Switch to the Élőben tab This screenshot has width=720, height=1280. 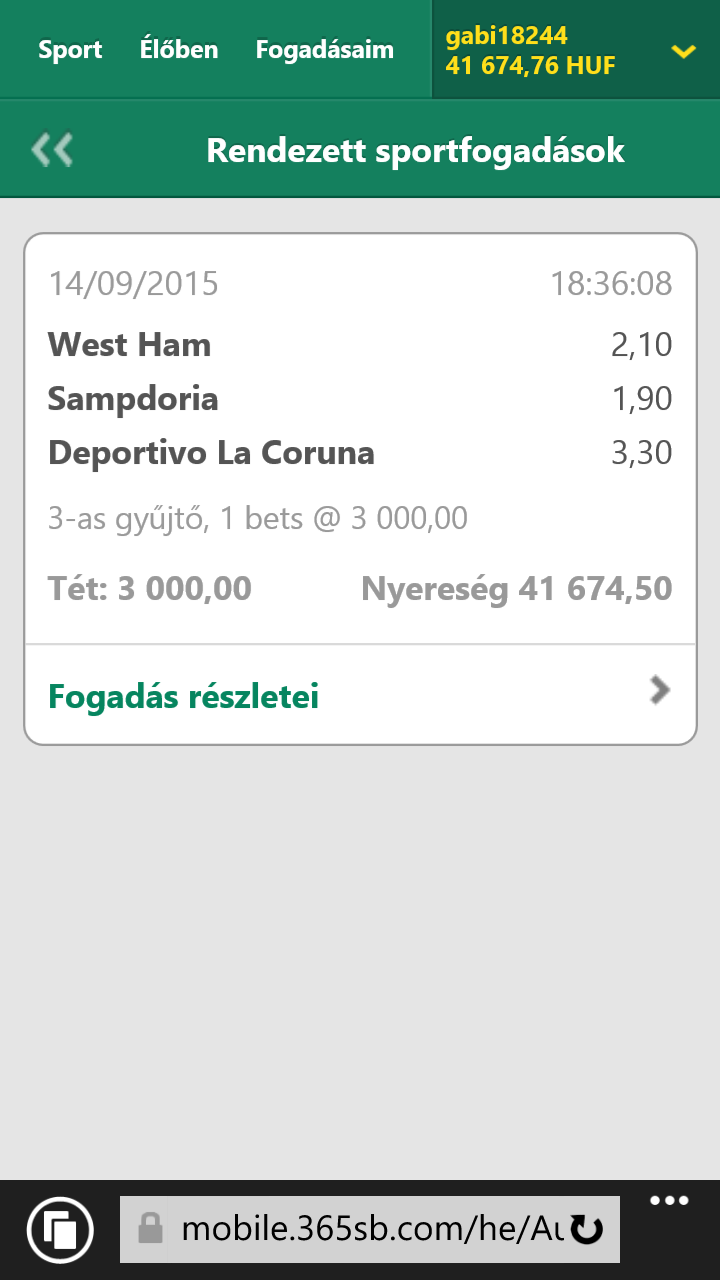(x=179, y=49)
